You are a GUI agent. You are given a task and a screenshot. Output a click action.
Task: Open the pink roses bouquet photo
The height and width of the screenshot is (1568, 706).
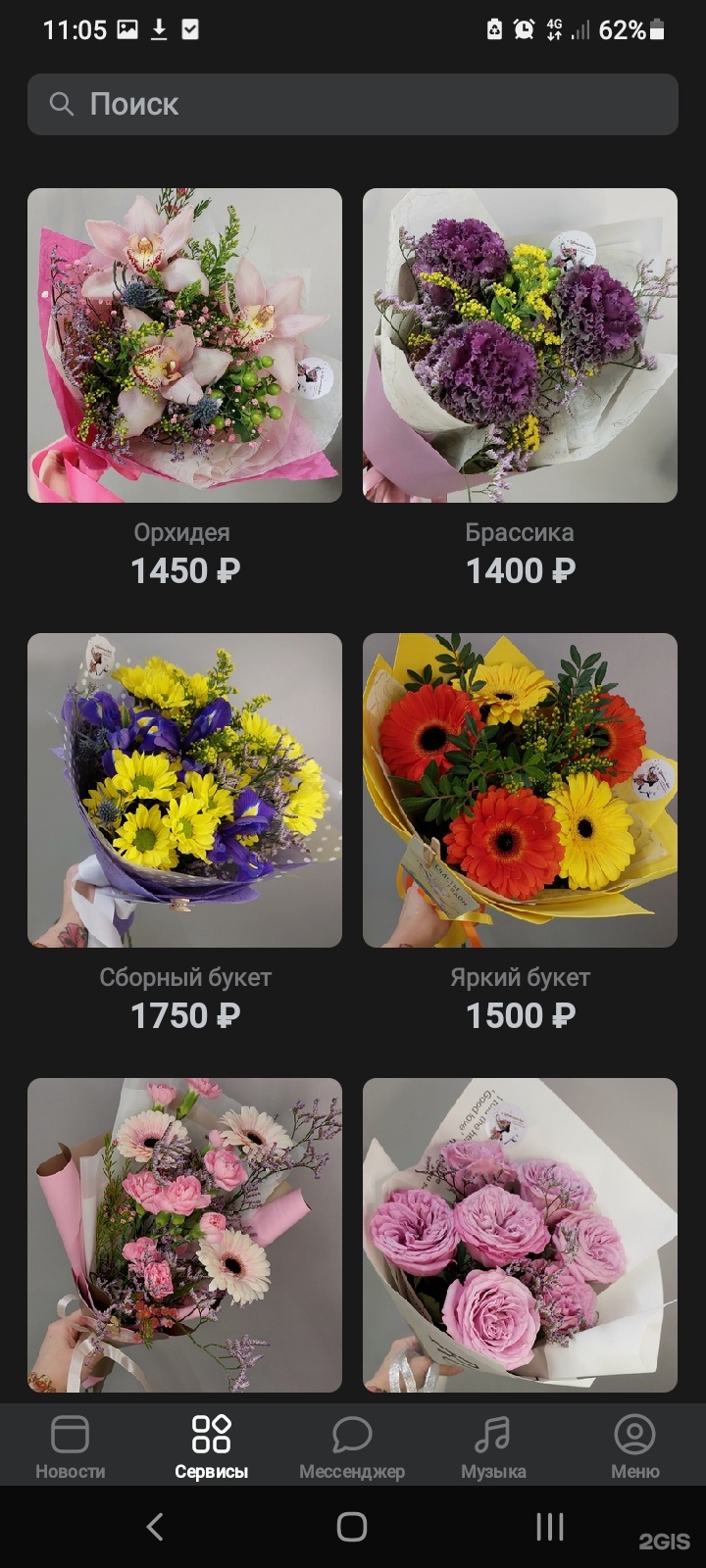point(520,1235)
